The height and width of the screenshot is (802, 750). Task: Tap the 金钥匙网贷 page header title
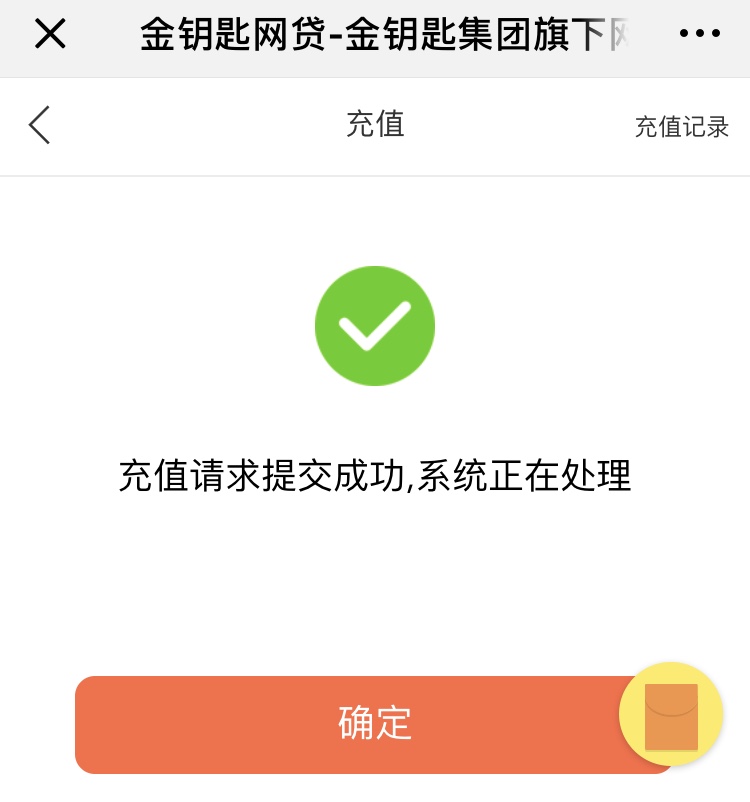point(375,33)
